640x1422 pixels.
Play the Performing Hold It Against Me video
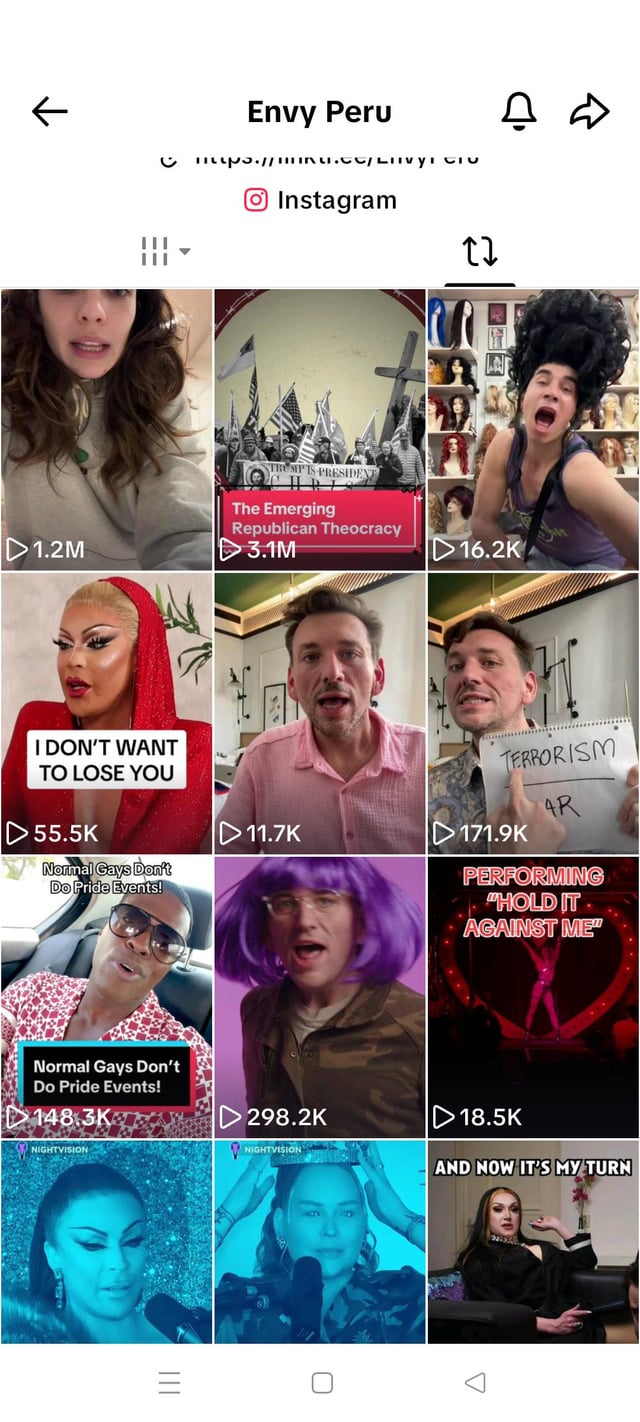pyautogui.click(x=533, y=997)
